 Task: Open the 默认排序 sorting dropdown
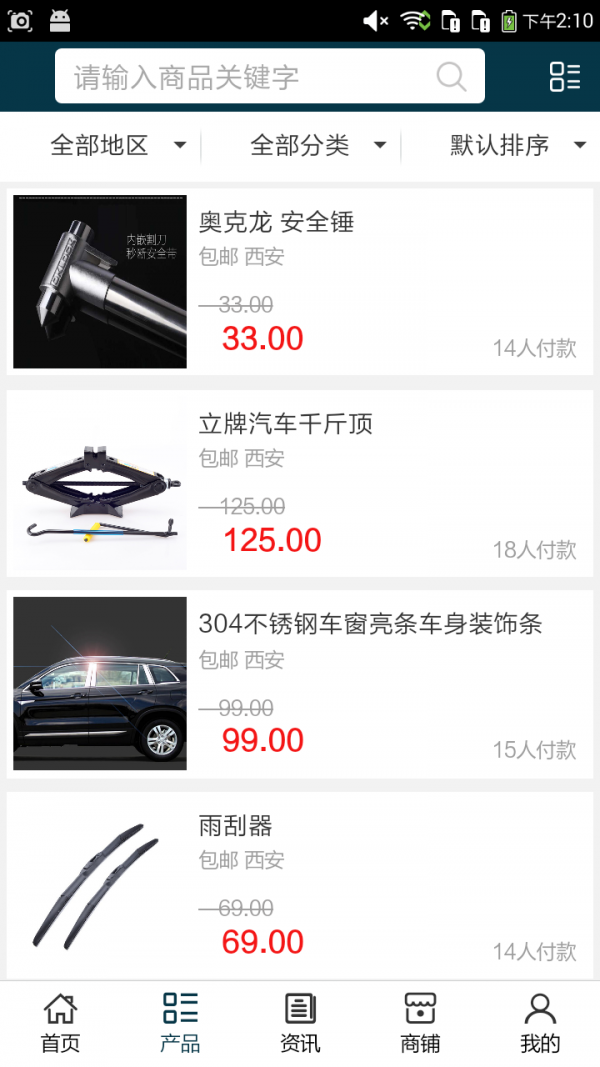517,146
